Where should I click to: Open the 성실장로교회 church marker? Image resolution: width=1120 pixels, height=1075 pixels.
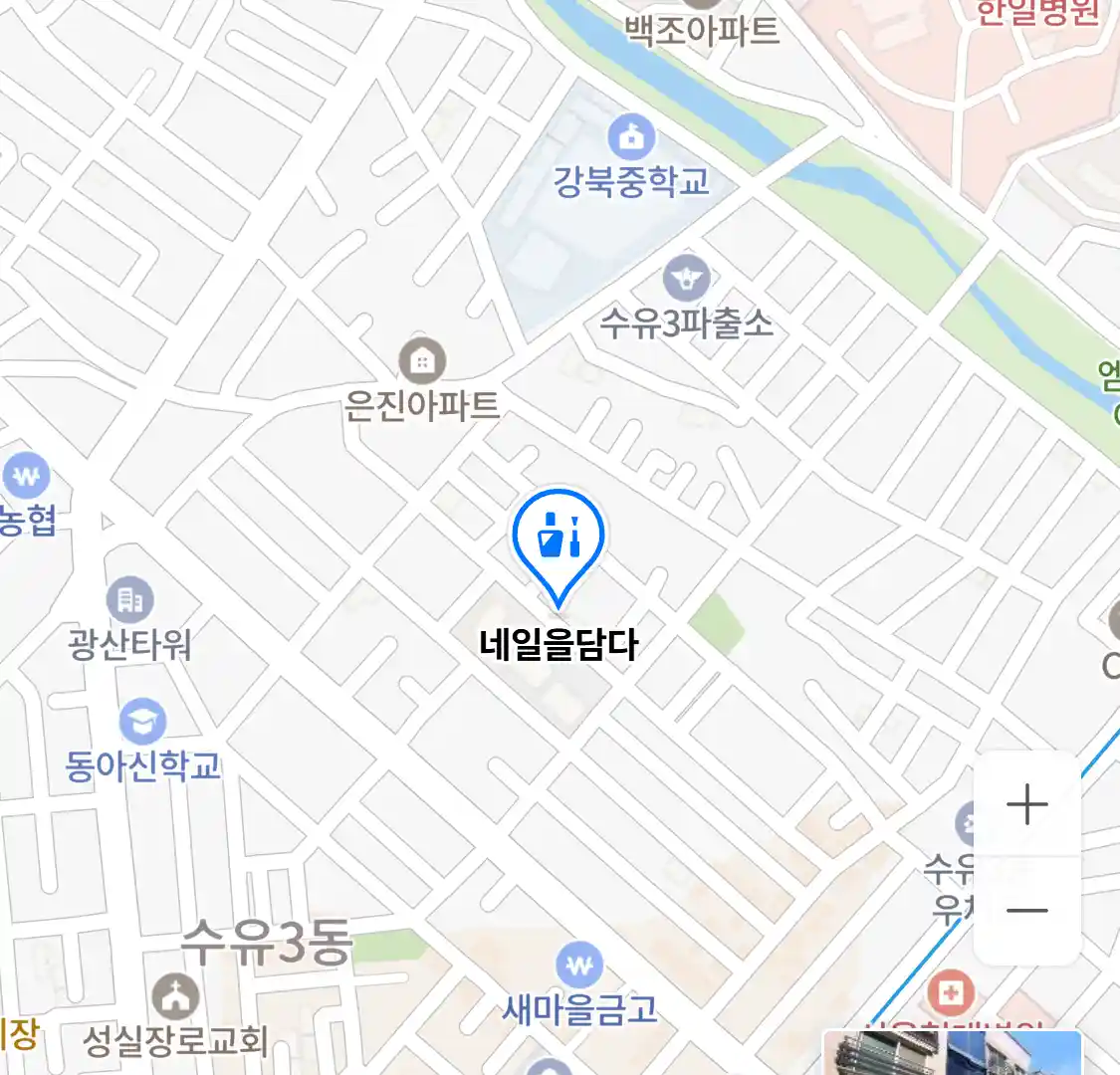pos(176,996)
